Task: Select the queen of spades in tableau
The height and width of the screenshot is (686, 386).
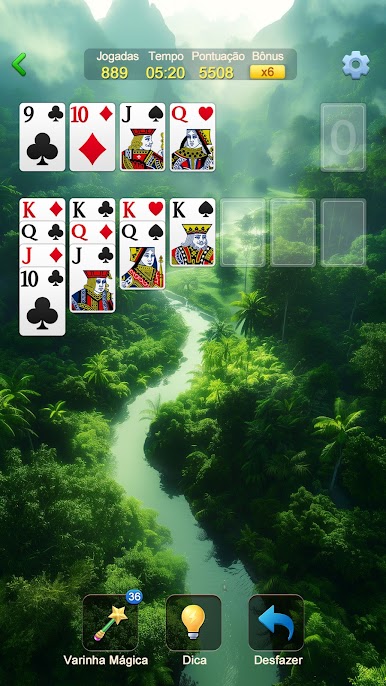Action: [x=143, y=255]
